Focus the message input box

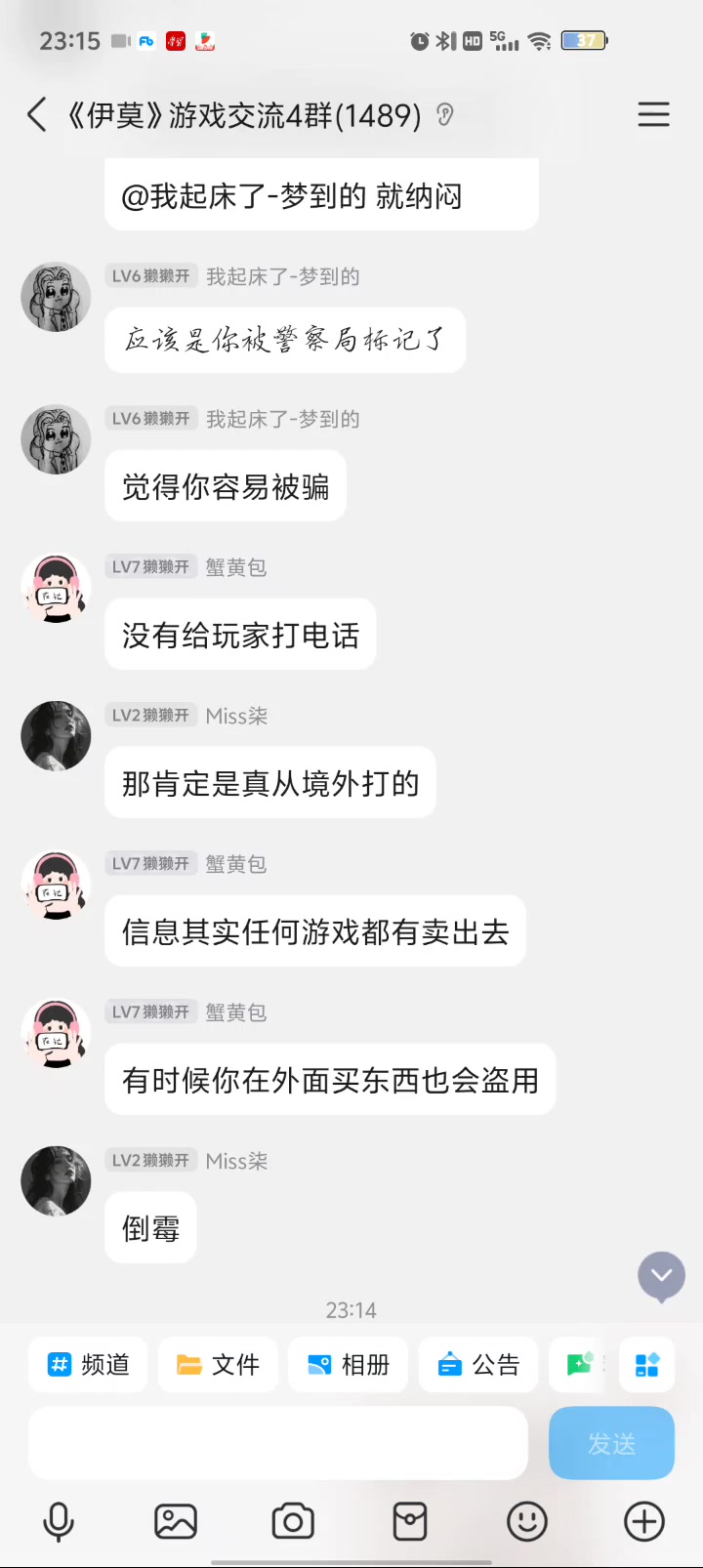(x=278, y=1443)
